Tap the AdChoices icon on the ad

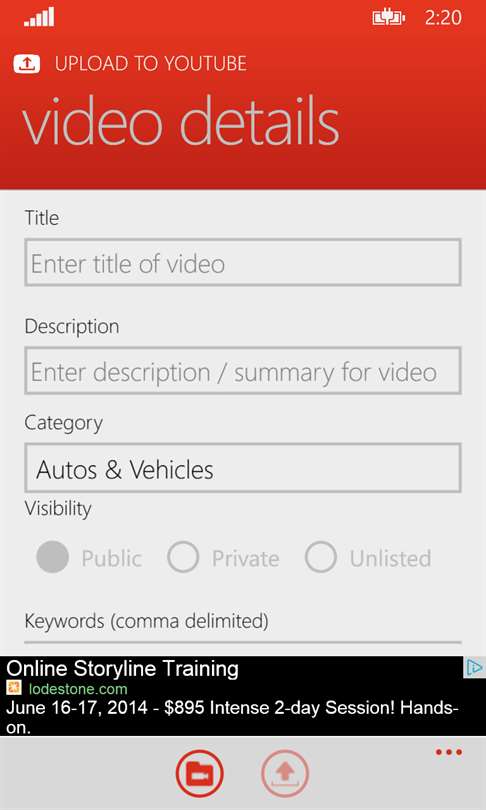474,667
